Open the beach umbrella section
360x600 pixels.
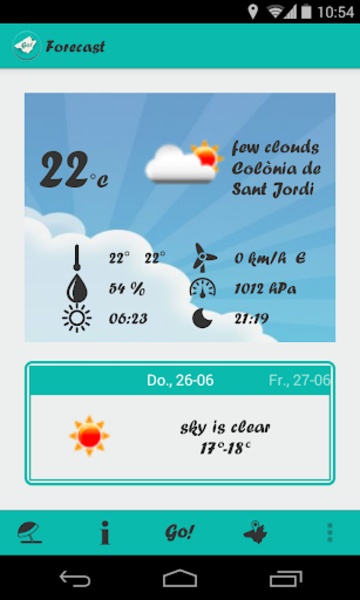[30, 532]
